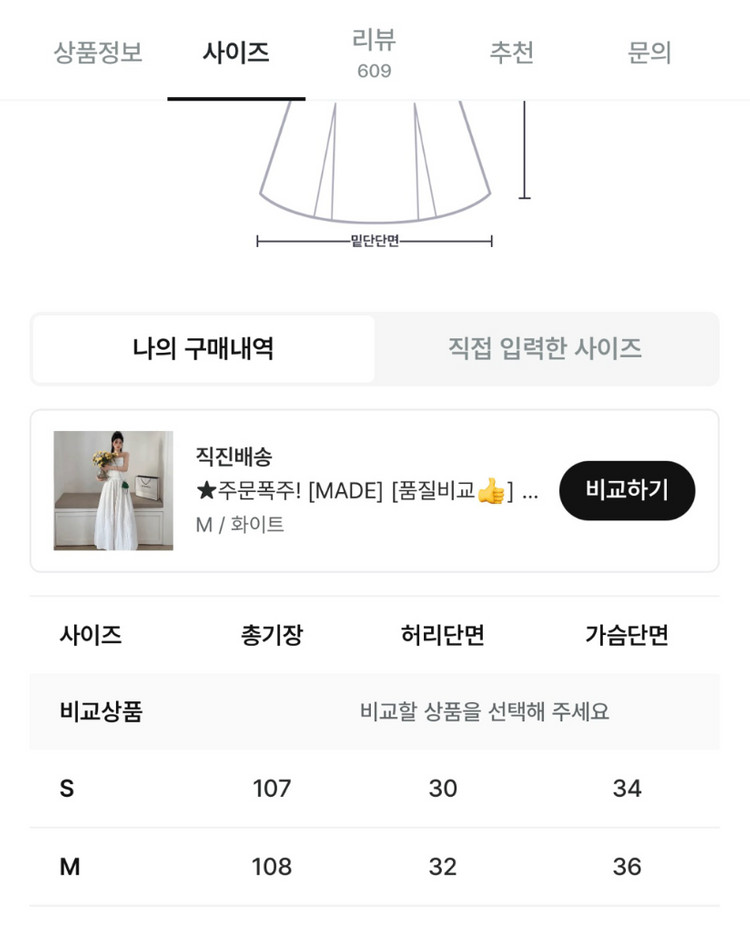Viewport: 750px width, 932px height.
Task: Select the 나의 구매내역 tab
Action: pyautogui.click(x=204, y=348)
